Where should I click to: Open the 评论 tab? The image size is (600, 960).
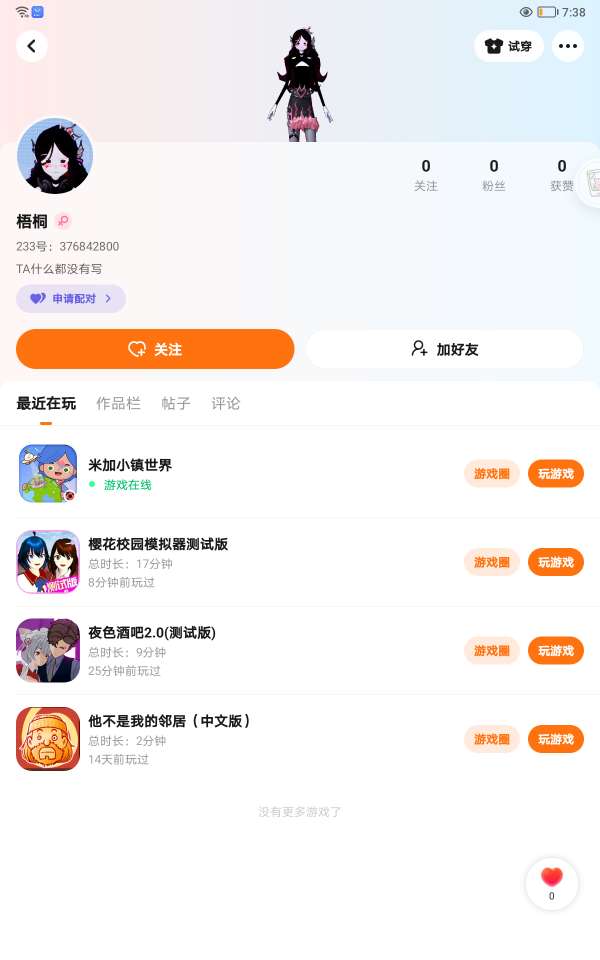[x=226, y=404]
